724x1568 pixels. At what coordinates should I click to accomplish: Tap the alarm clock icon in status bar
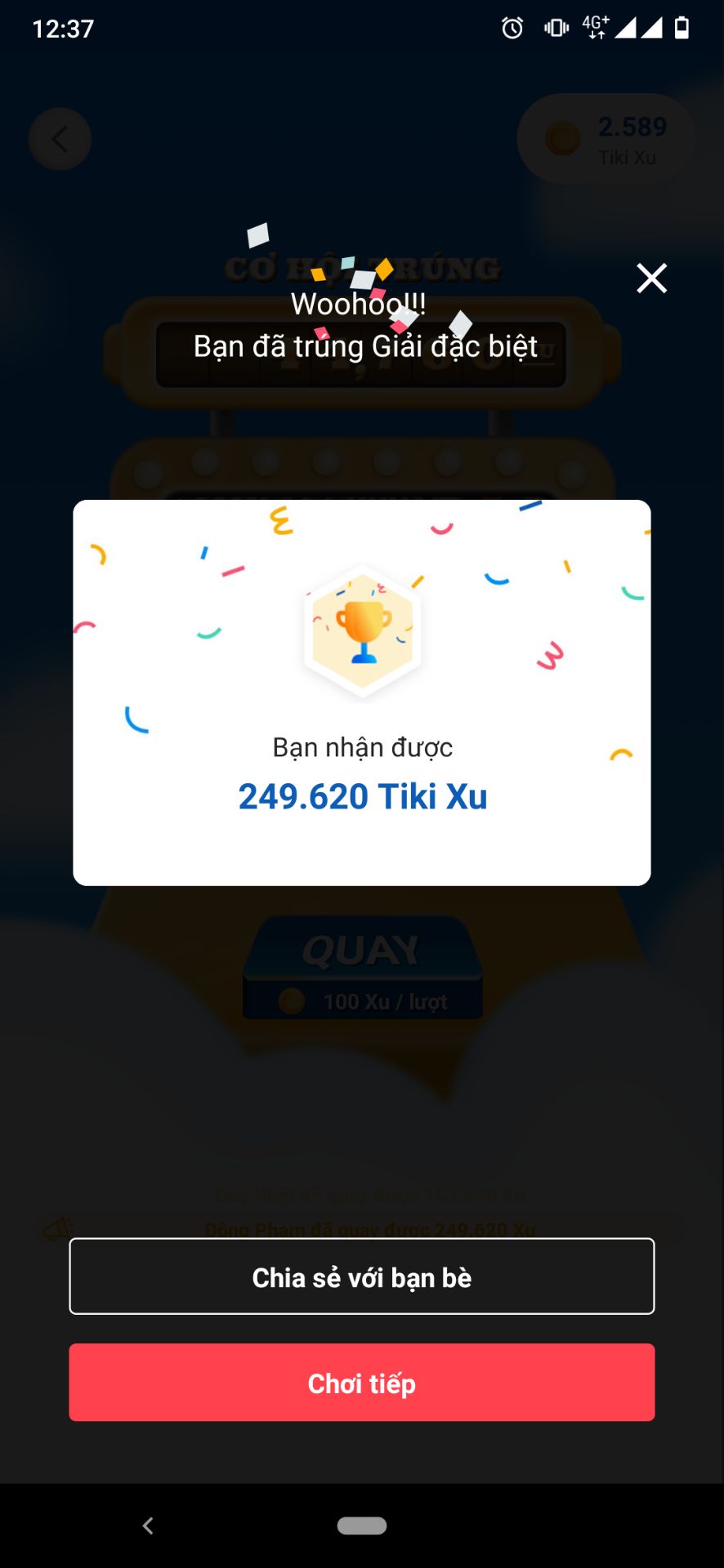click(x=511, y=28)
